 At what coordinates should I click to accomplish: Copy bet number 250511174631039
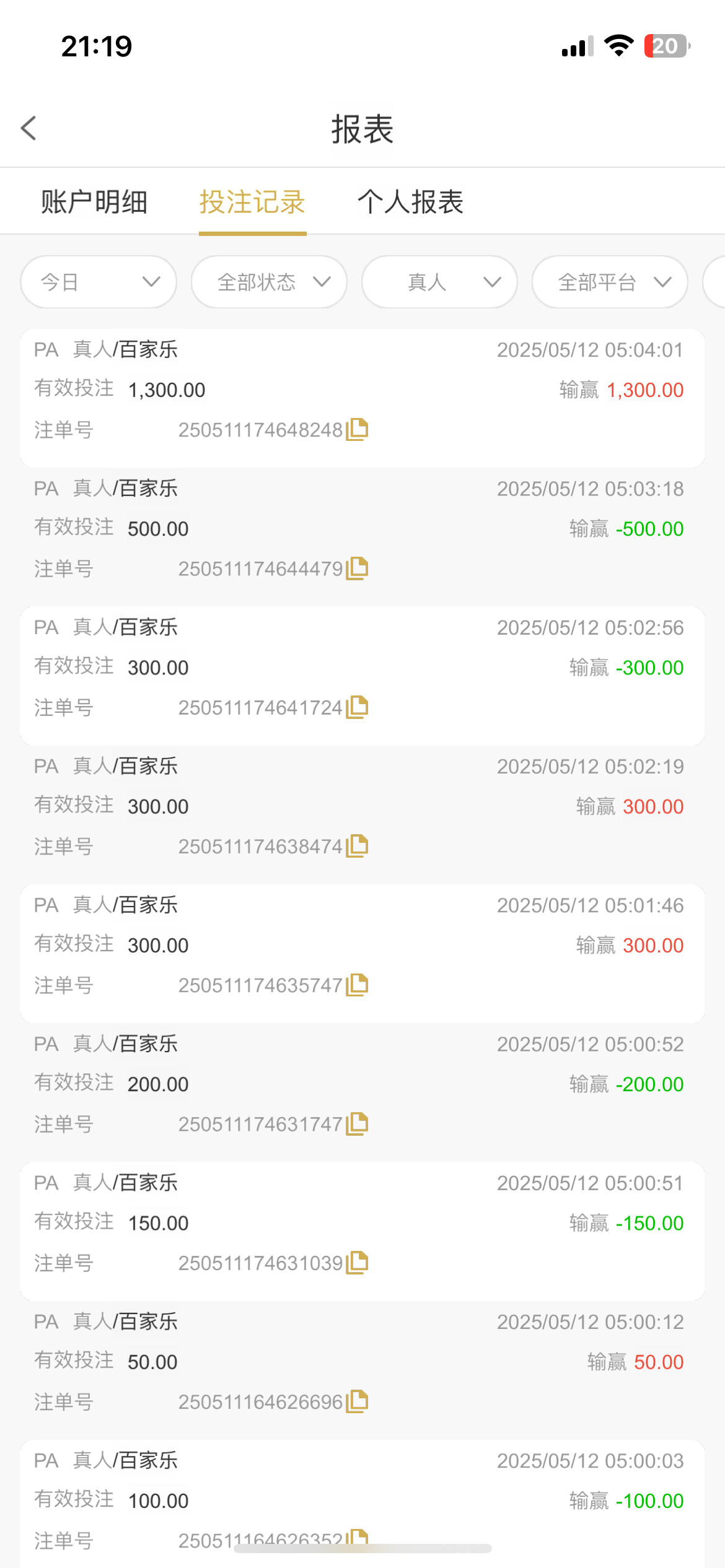coord(357,1262)
